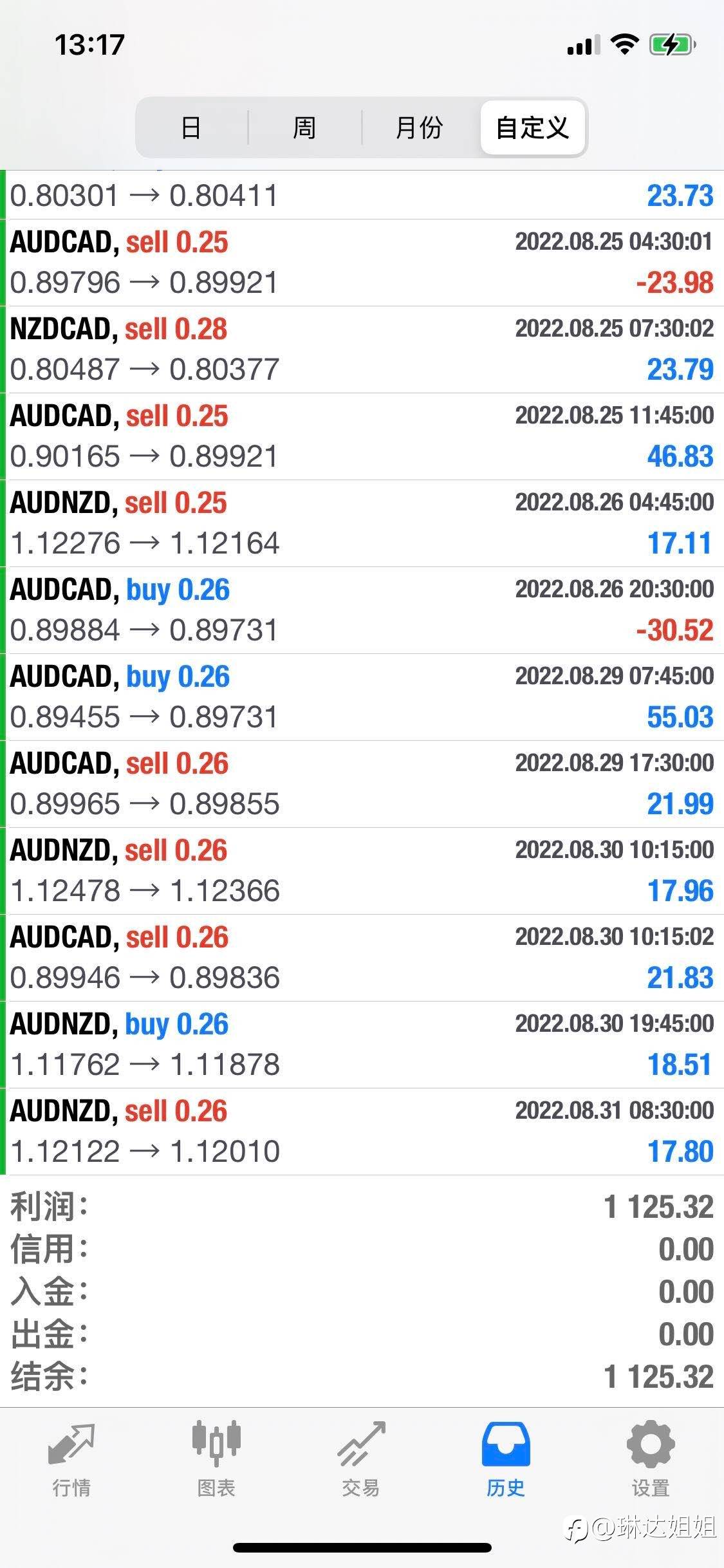Screen dimensions: 724x1568
Task: Open AUDNZD buy 0.26 trade with 18.51 profit
Action: tap(362, 1045)
